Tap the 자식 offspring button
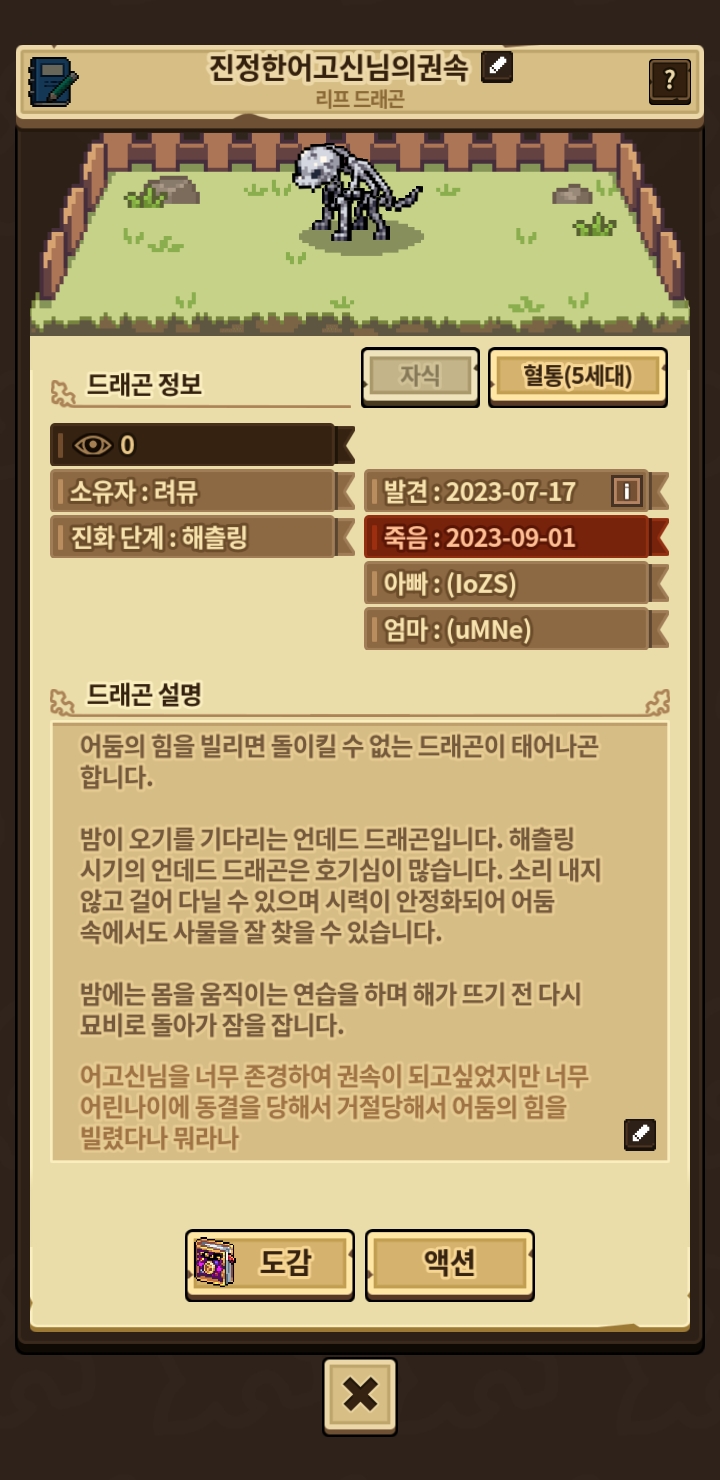Image resolution: width=720 pixels, height=1480 pixels. point(420,377)
